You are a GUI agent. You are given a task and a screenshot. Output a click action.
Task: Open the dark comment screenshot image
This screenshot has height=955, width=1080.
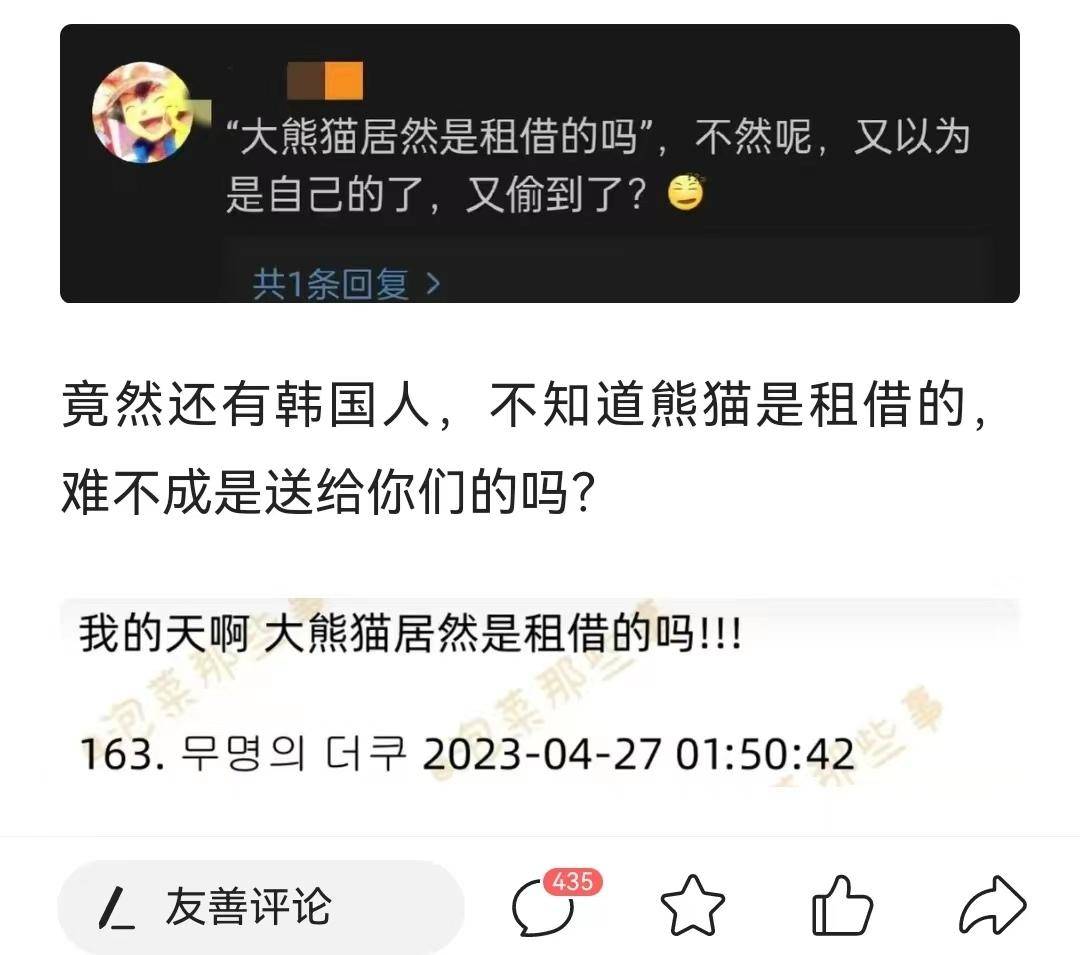click(x=540, y=164)
